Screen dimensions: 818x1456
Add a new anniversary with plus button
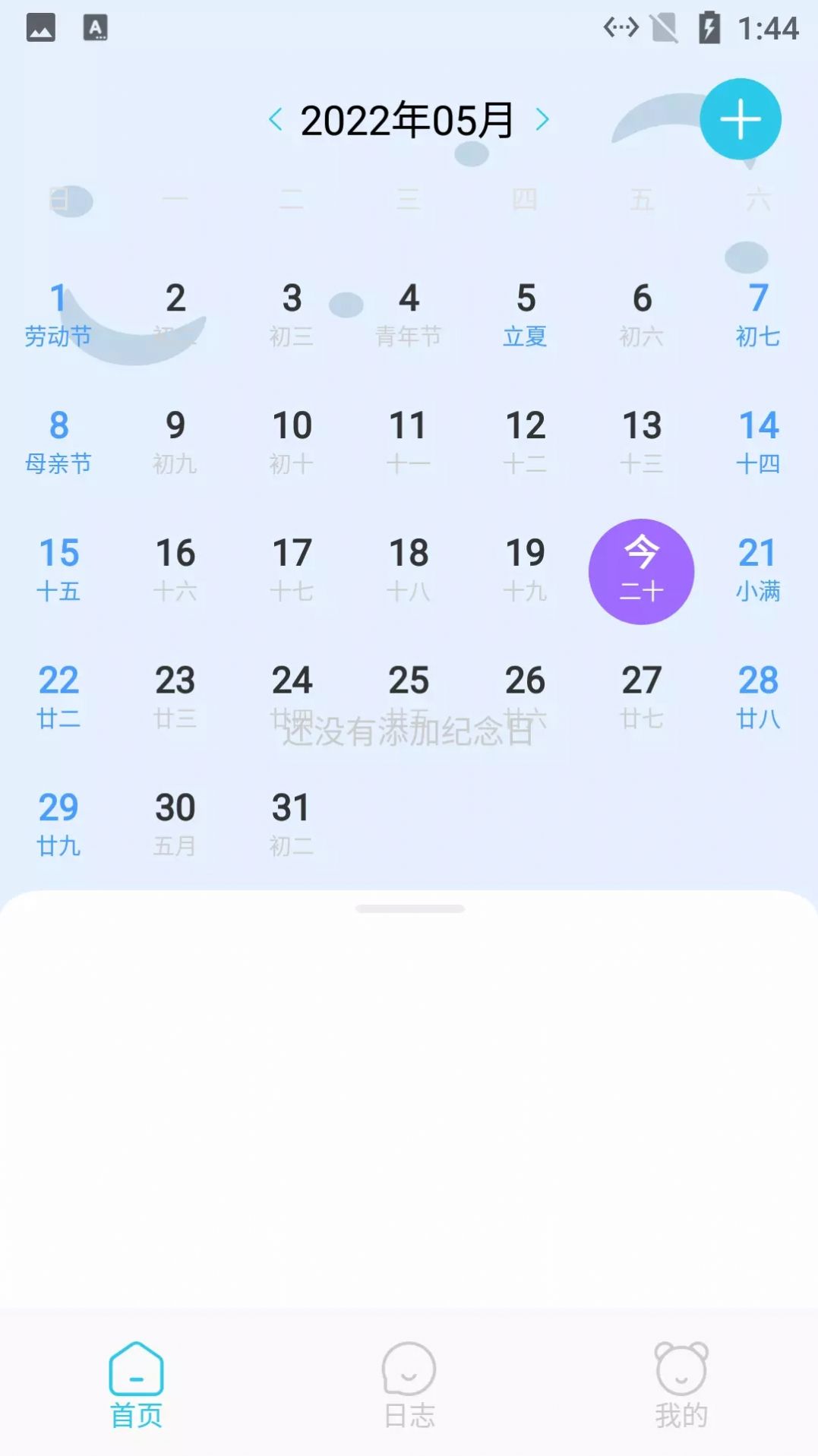(x=740, y=119)
